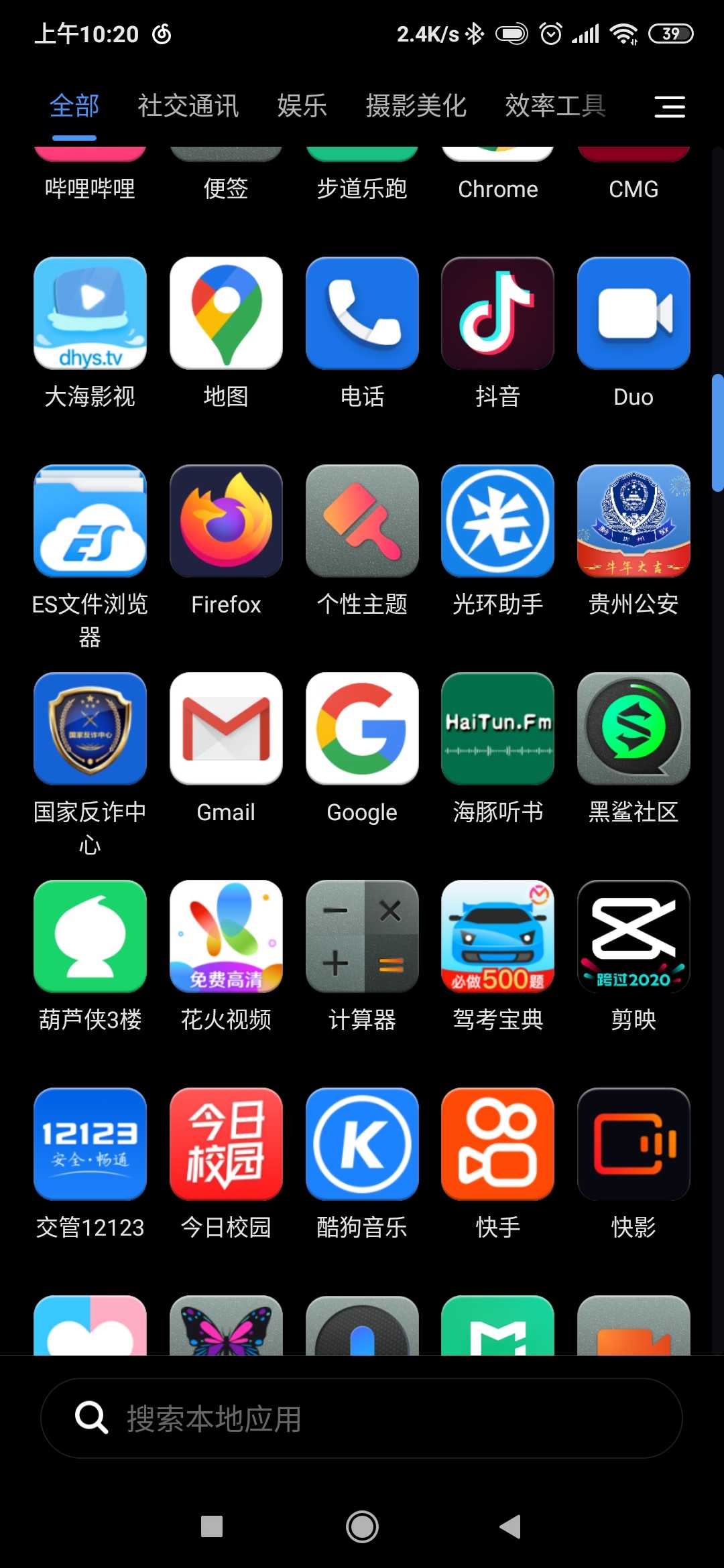
Task: Tap the 搜索本地应用 search box
Action: pos(362,1418)
